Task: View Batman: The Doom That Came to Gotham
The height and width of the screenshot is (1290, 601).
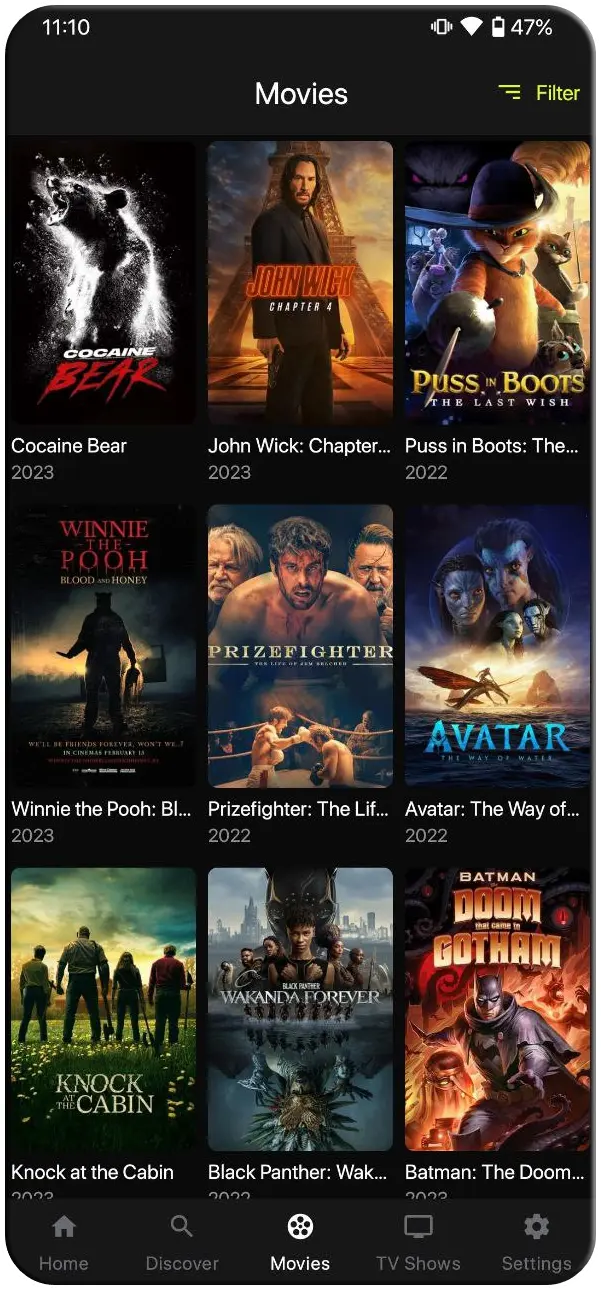Action: tap(497, 1008)
